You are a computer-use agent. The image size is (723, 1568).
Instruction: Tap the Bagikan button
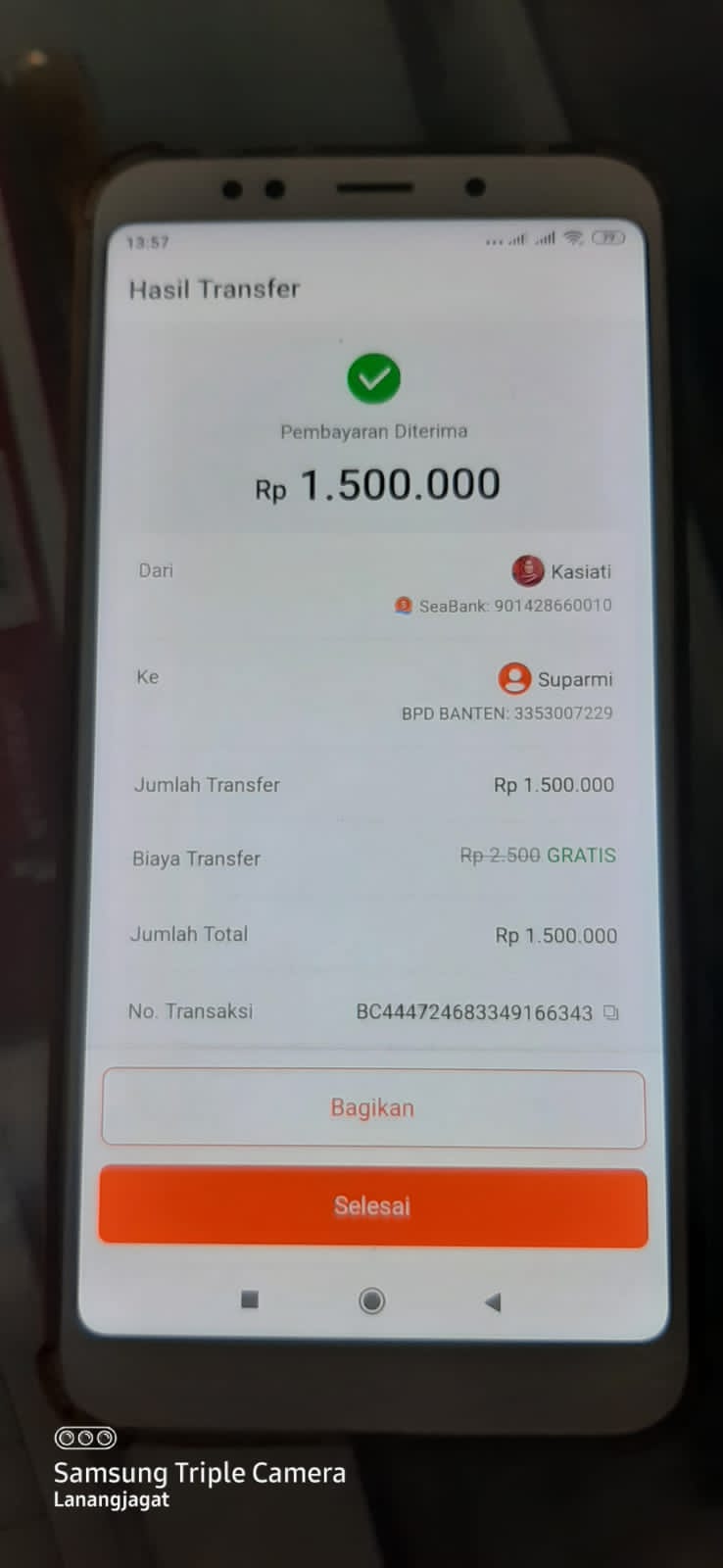[x=372, y=1108]
